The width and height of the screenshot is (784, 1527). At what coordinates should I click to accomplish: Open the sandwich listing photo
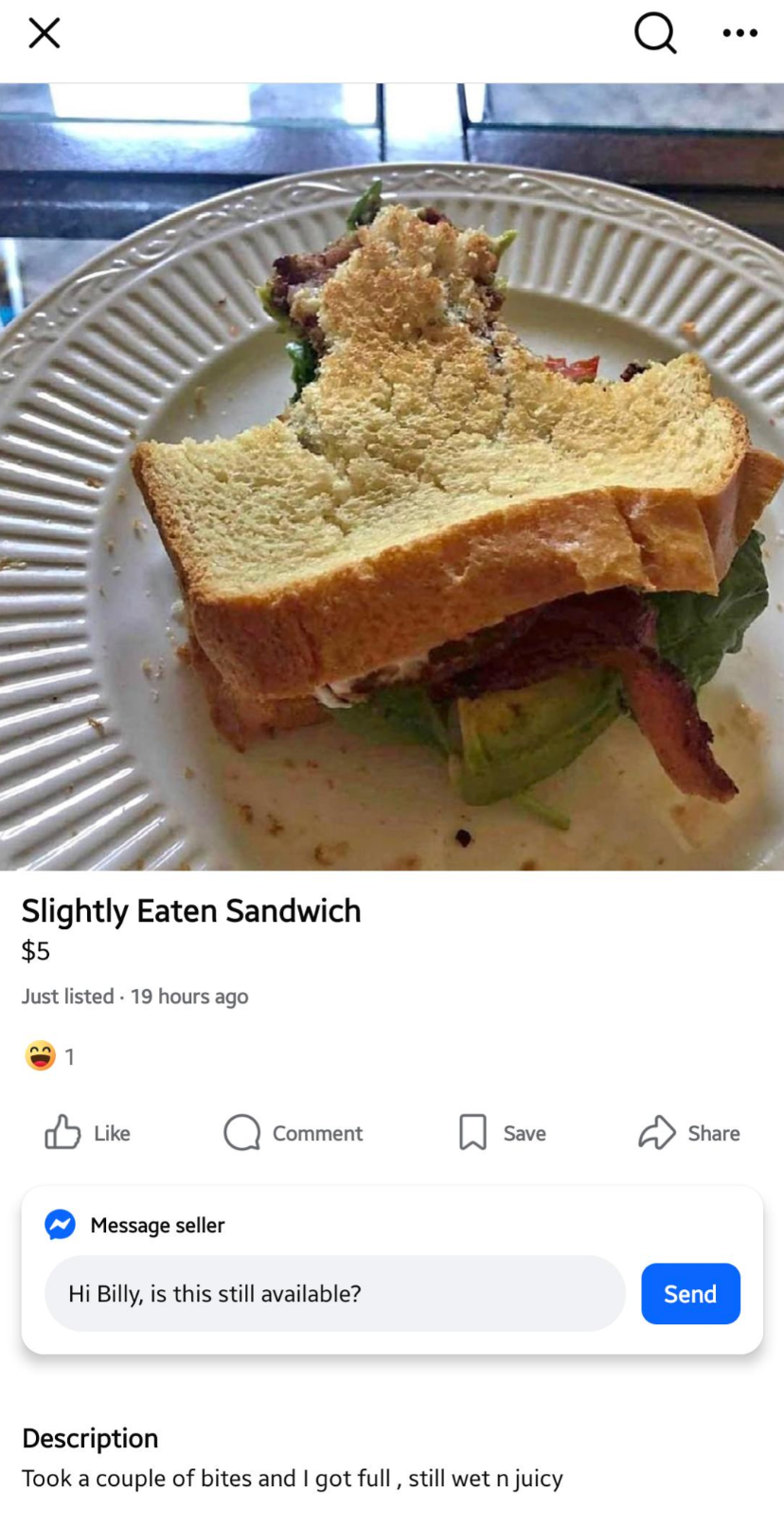pyautogui.click(x=392, y=476)
